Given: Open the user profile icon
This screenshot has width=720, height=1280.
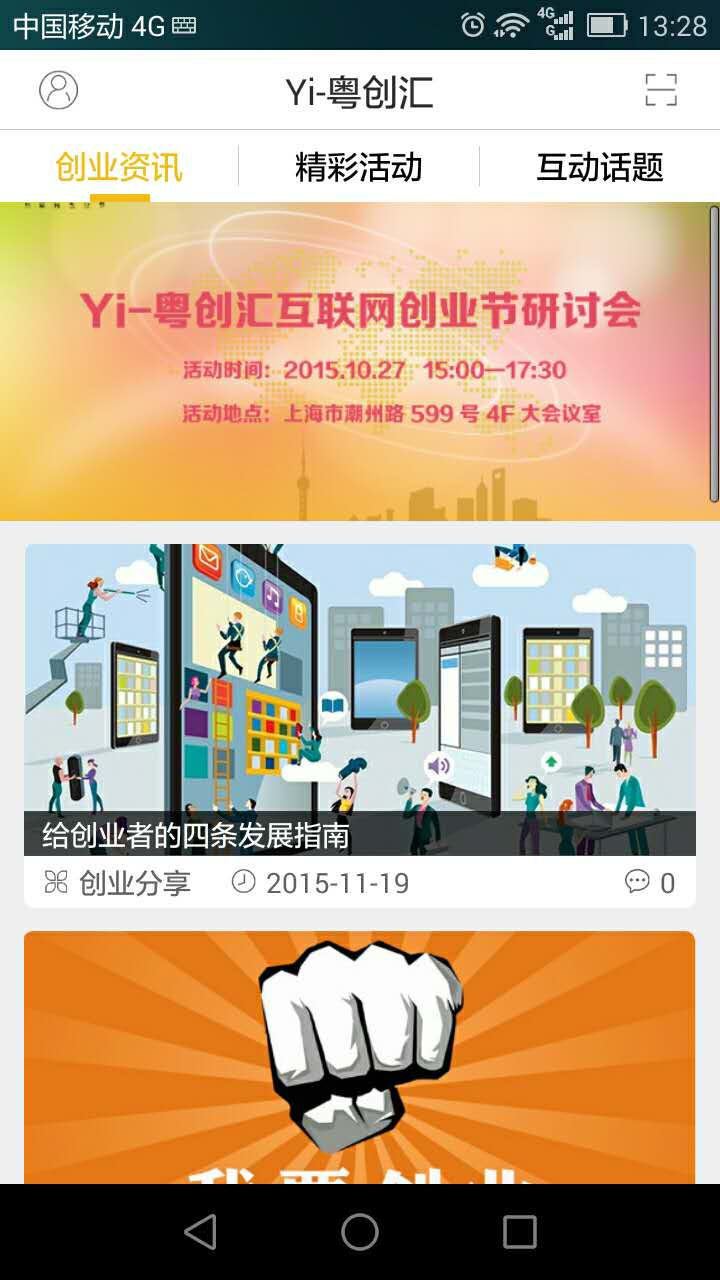Looking at the screenshot, I should point(57,90).
